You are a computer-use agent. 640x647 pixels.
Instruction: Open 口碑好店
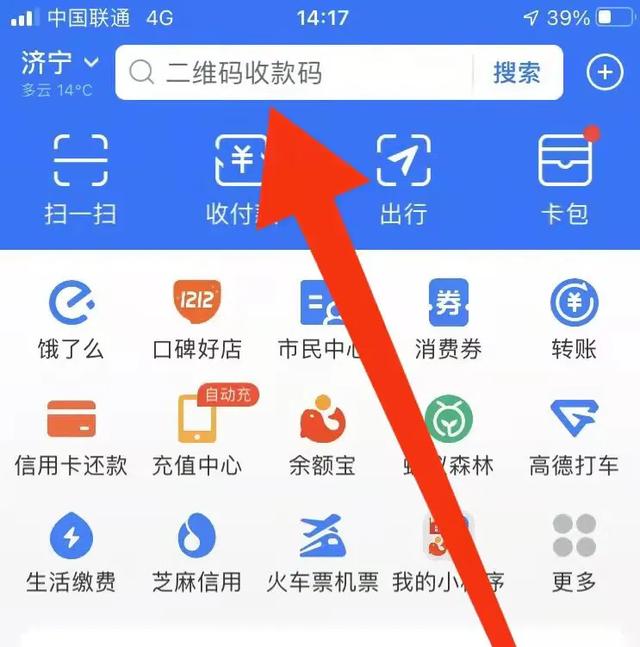click(196, 318)
